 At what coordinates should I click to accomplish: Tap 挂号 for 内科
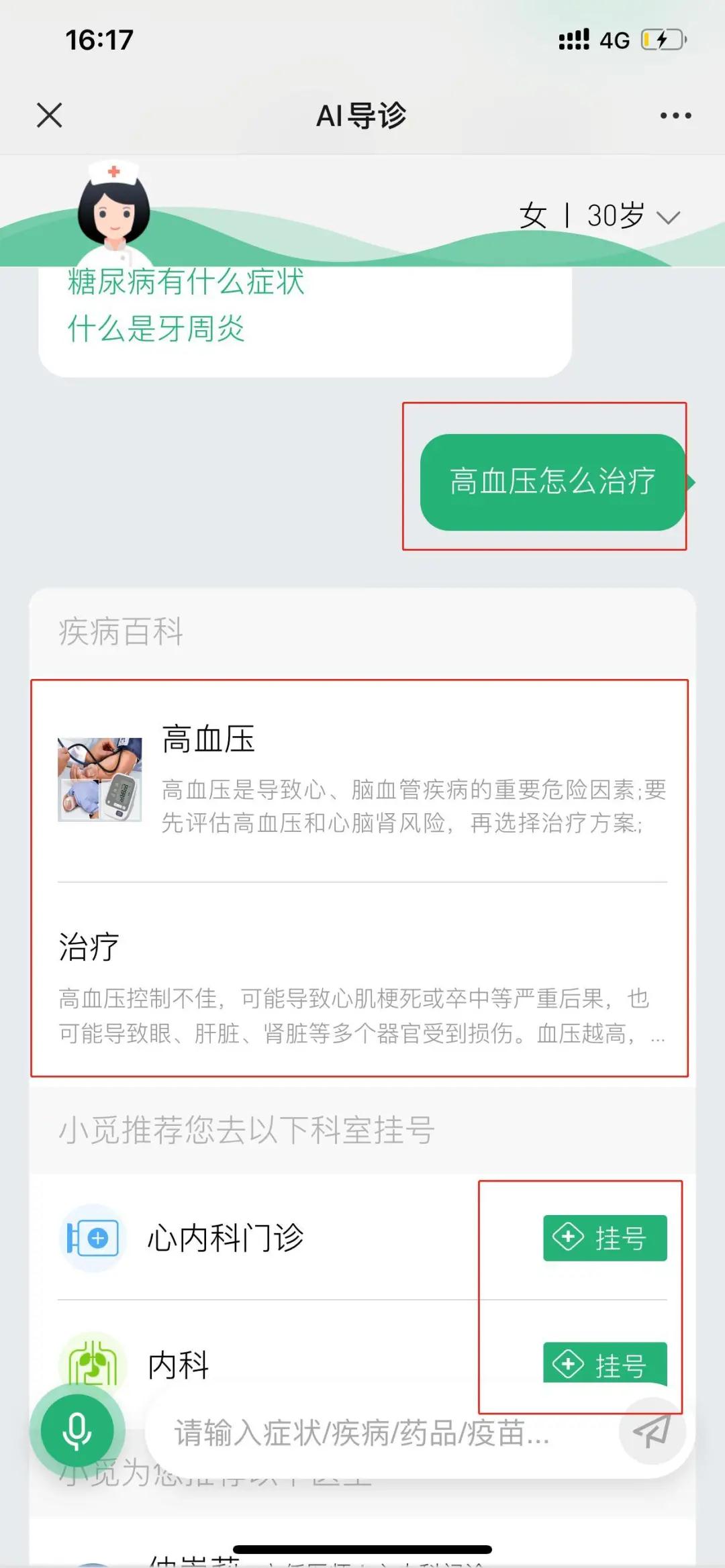click(604, 1363)
